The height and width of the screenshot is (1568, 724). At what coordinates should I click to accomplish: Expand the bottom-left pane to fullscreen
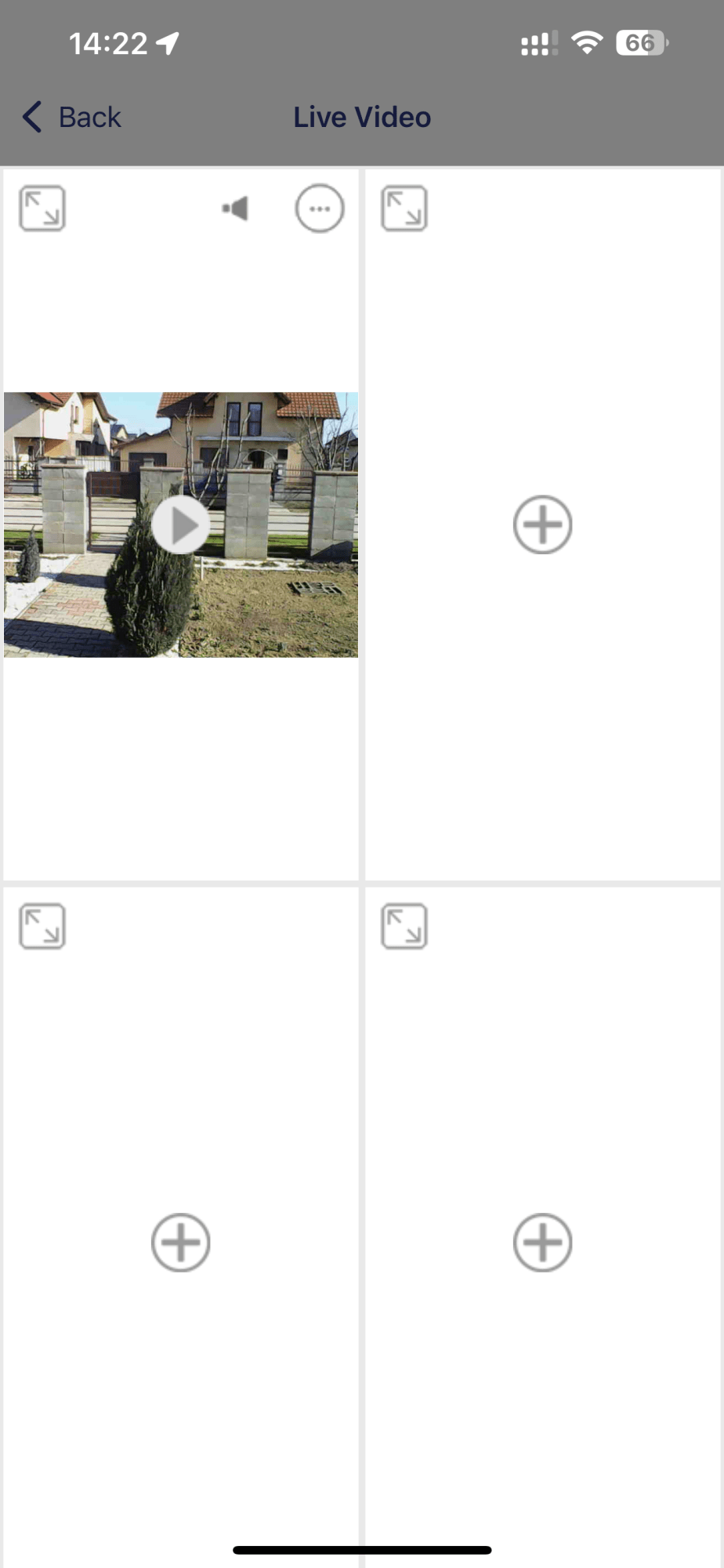tap(42, 927)
